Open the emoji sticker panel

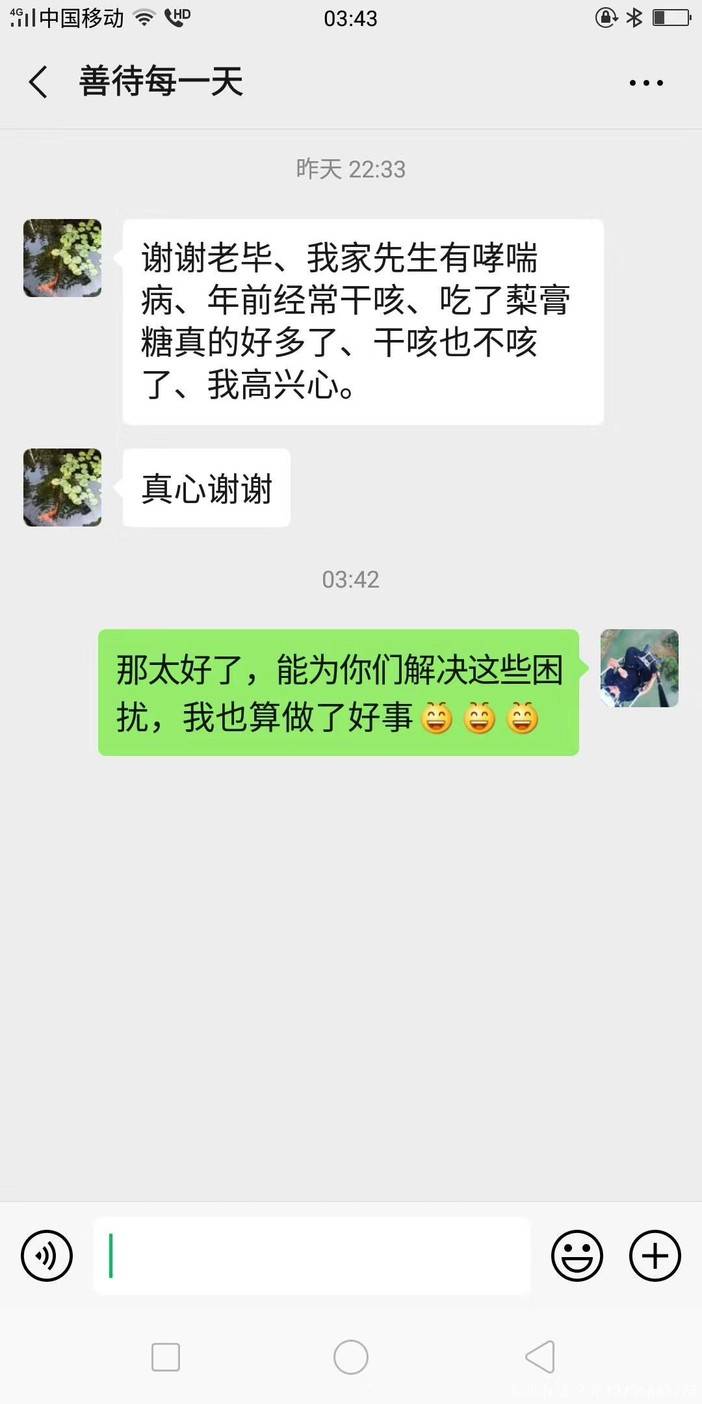point(577,1255)
